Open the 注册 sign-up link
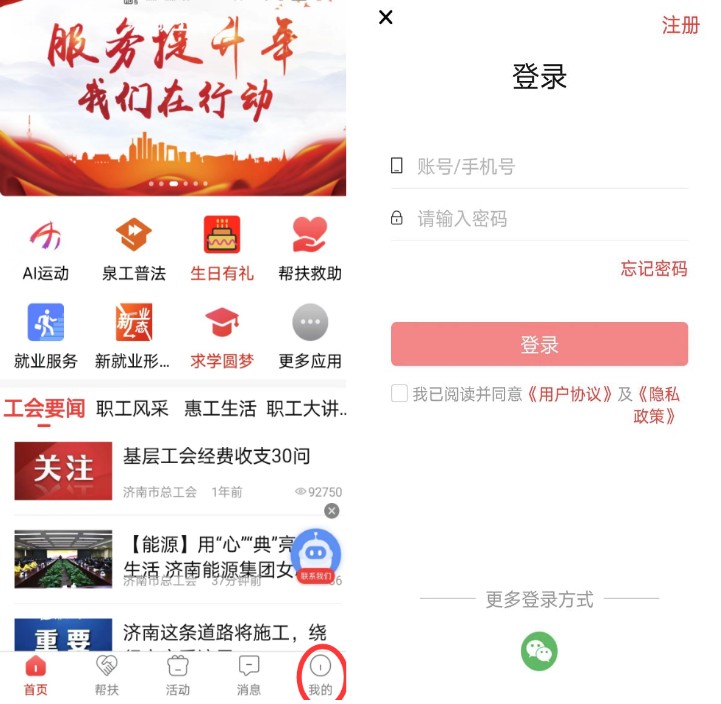 (x=680, y=25)
